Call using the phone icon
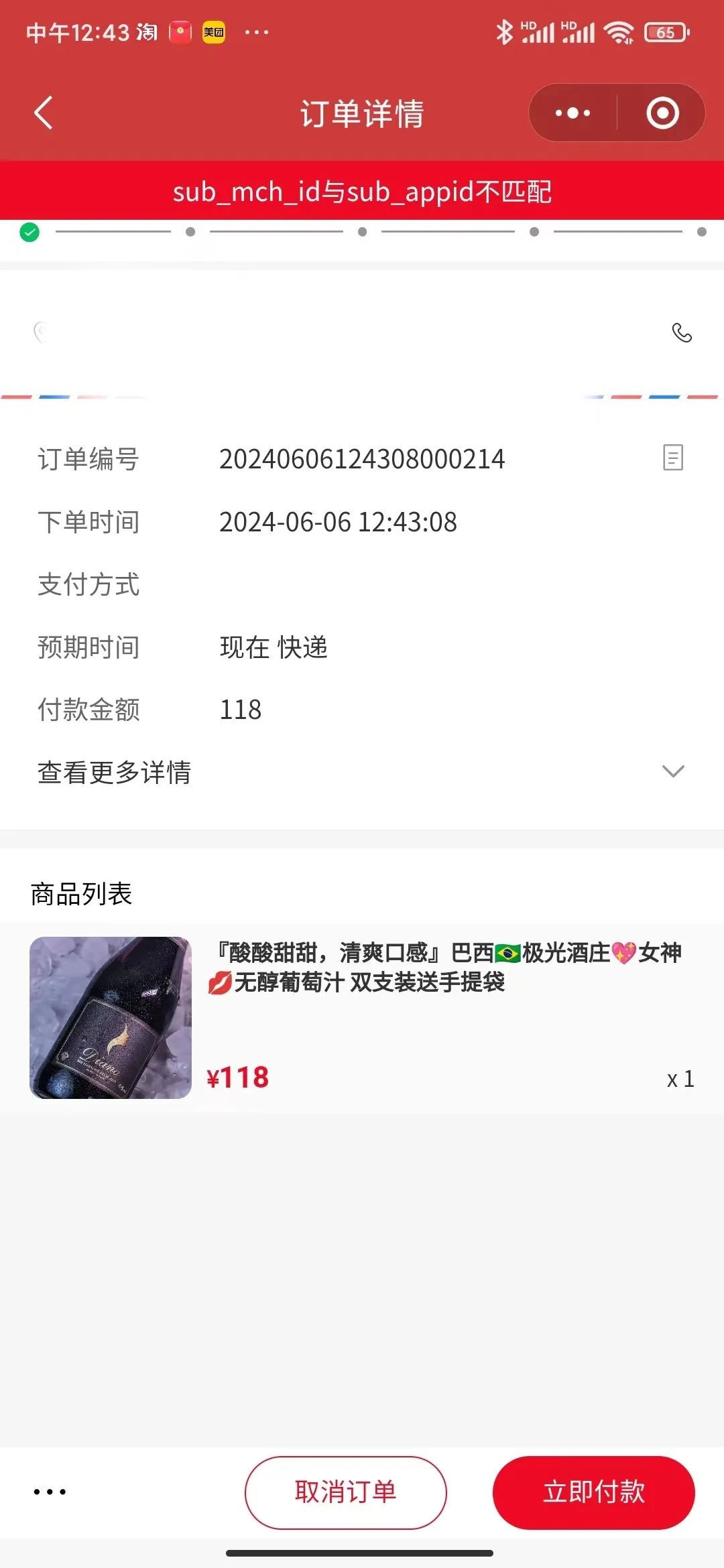 click(x=682, y=332)
